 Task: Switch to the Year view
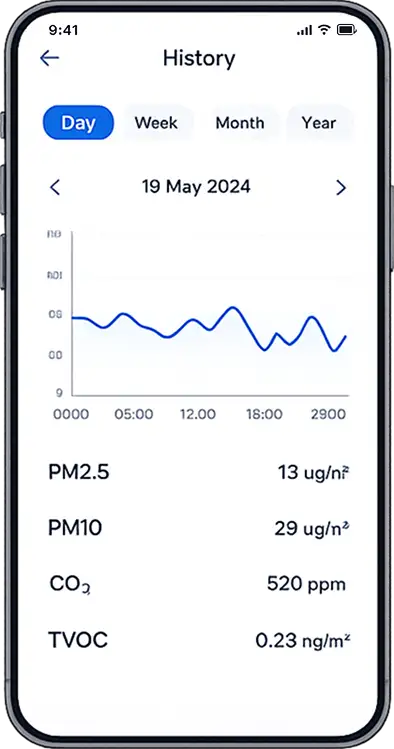tap(319, 123)
